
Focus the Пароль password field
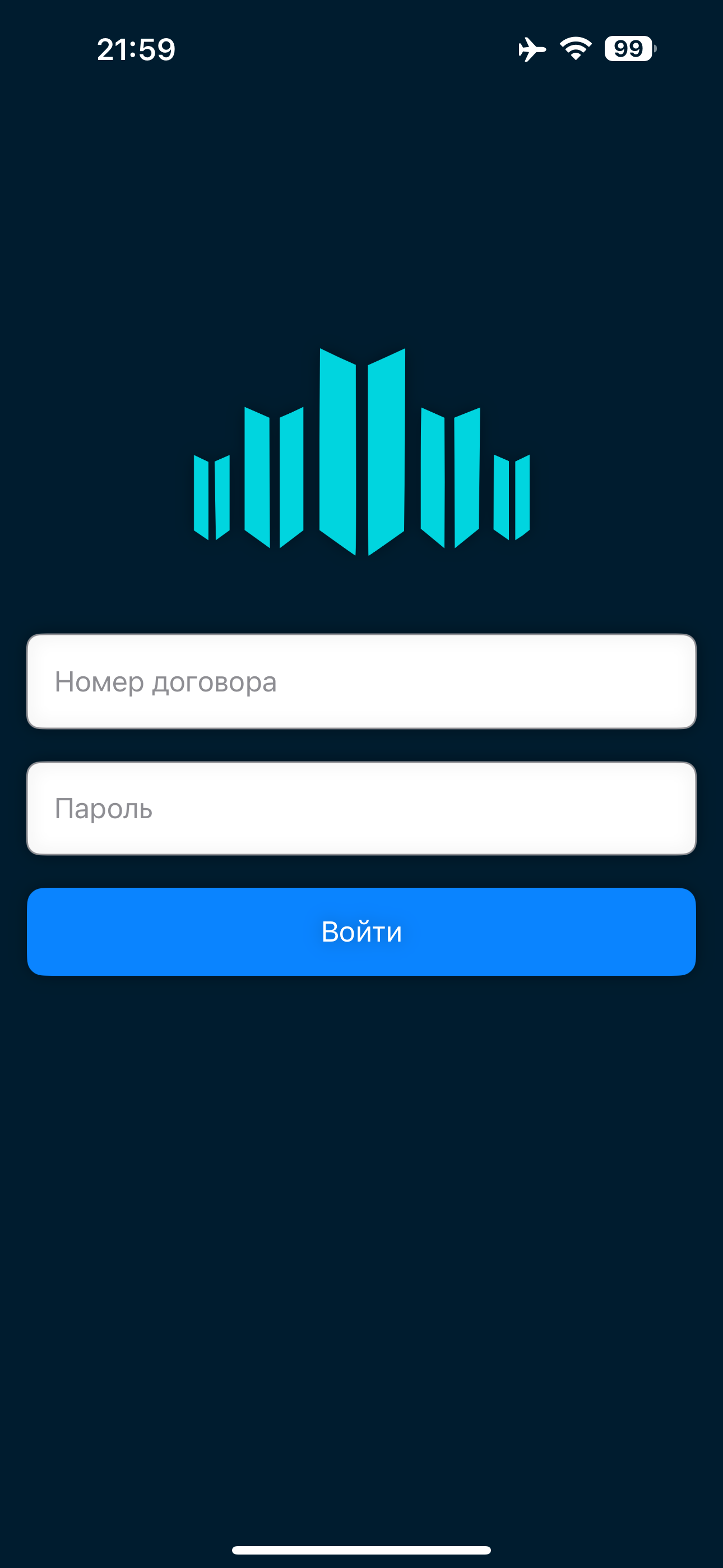click(x=361, y=808)
